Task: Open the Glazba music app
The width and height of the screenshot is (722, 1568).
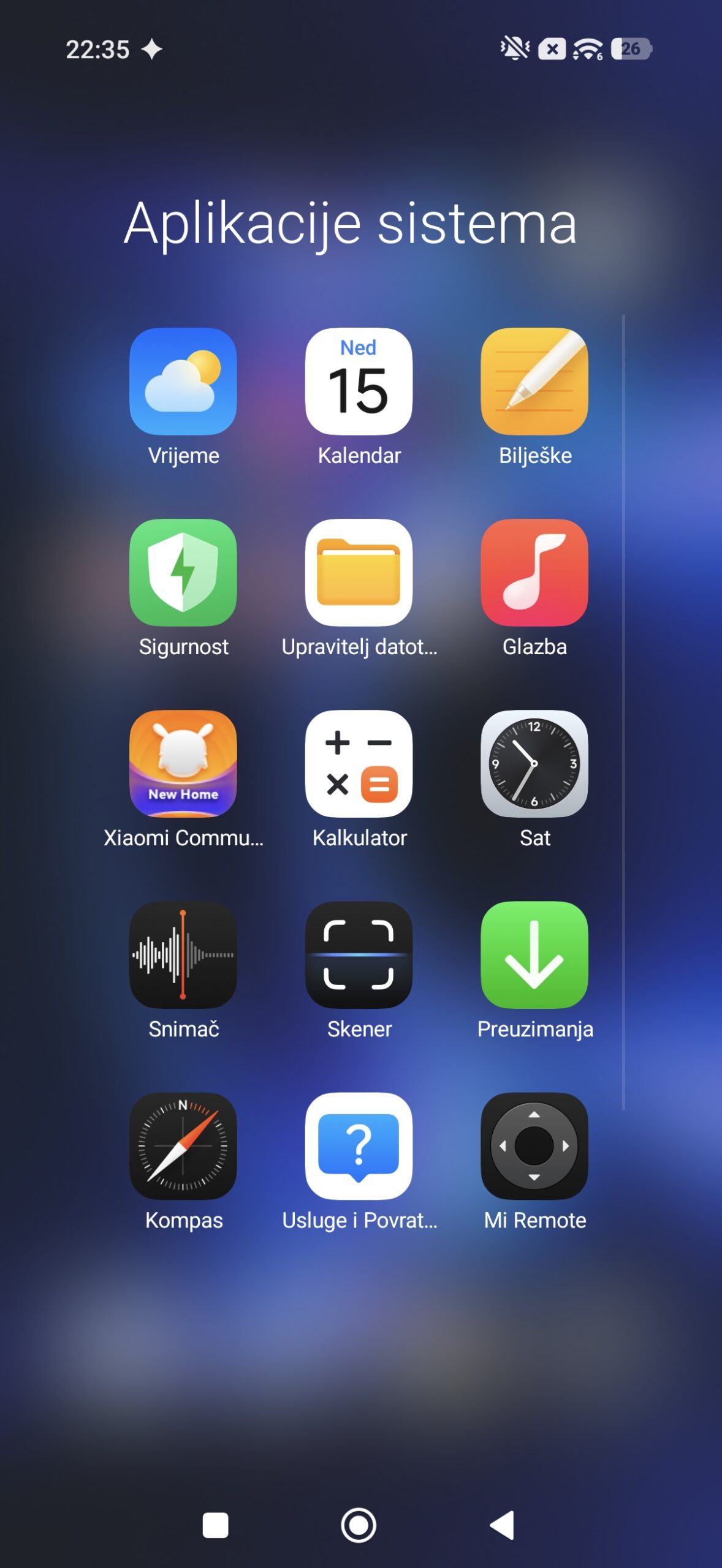Action: (x=534, y=573)
